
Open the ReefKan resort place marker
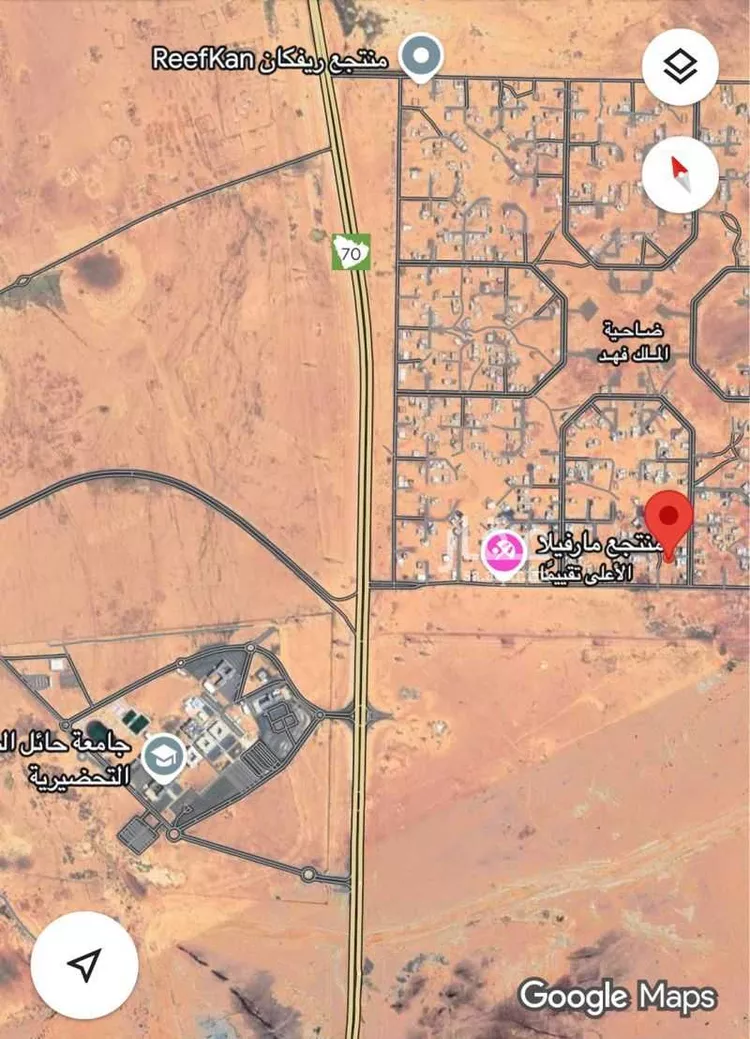422,57
